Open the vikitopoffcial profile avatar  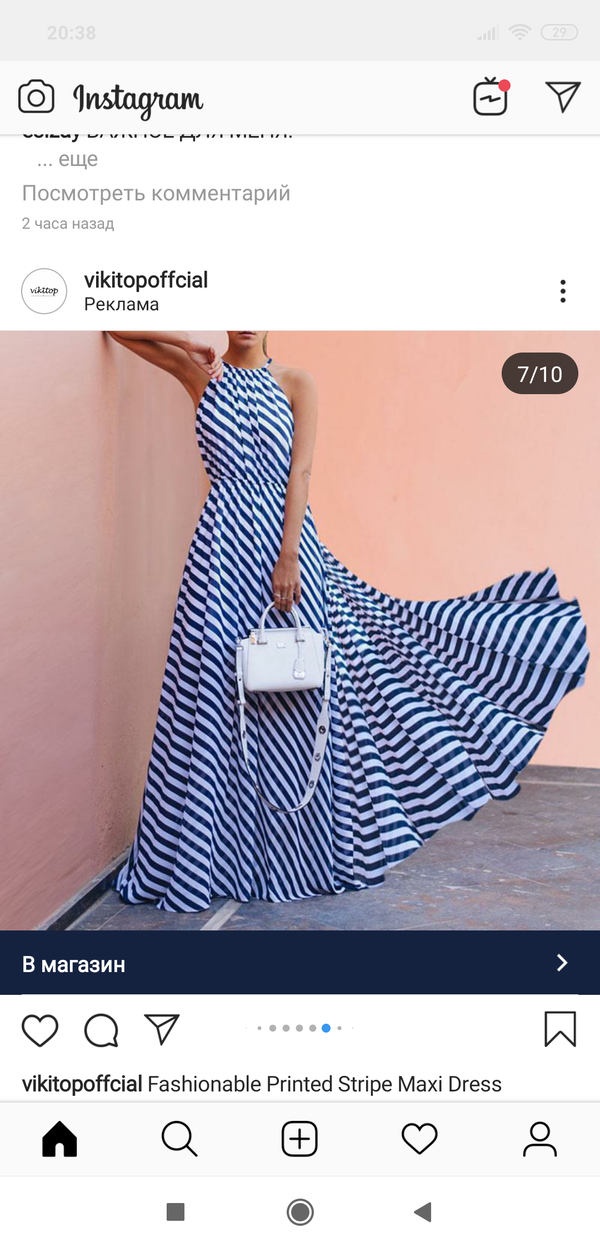tap(44, 291)
